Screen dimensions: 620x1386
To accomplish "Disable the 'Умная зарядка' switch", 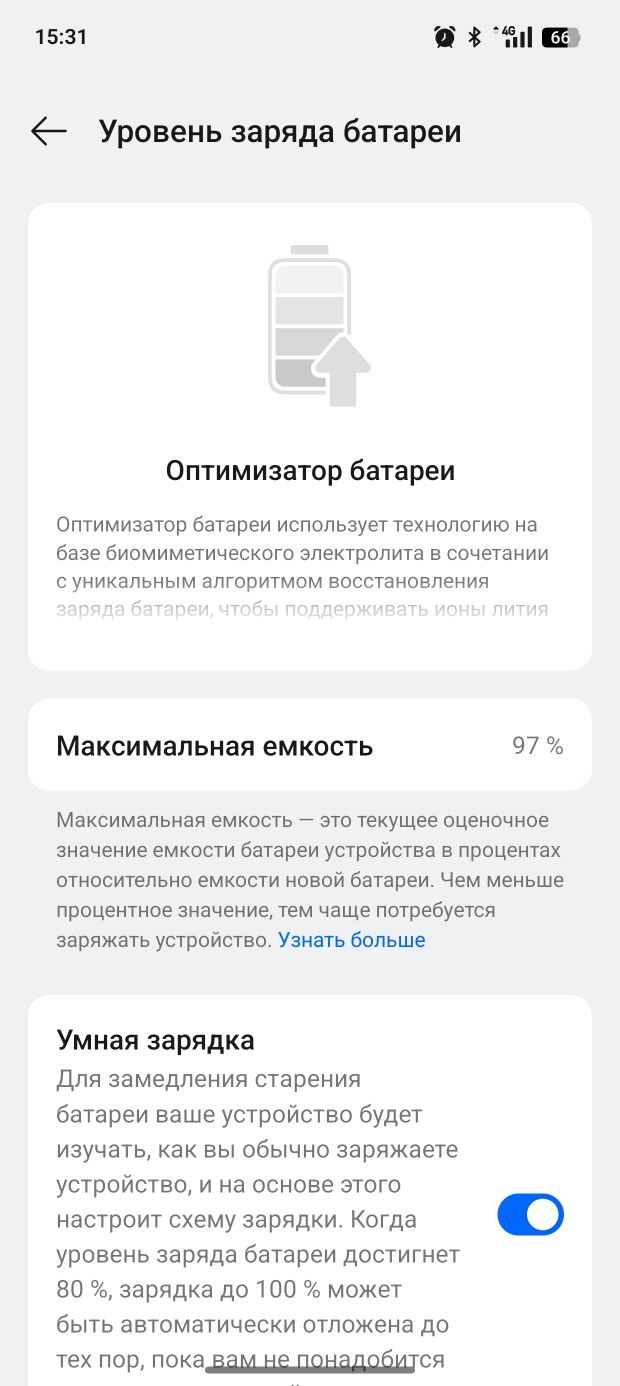I will click(530, 1215).
